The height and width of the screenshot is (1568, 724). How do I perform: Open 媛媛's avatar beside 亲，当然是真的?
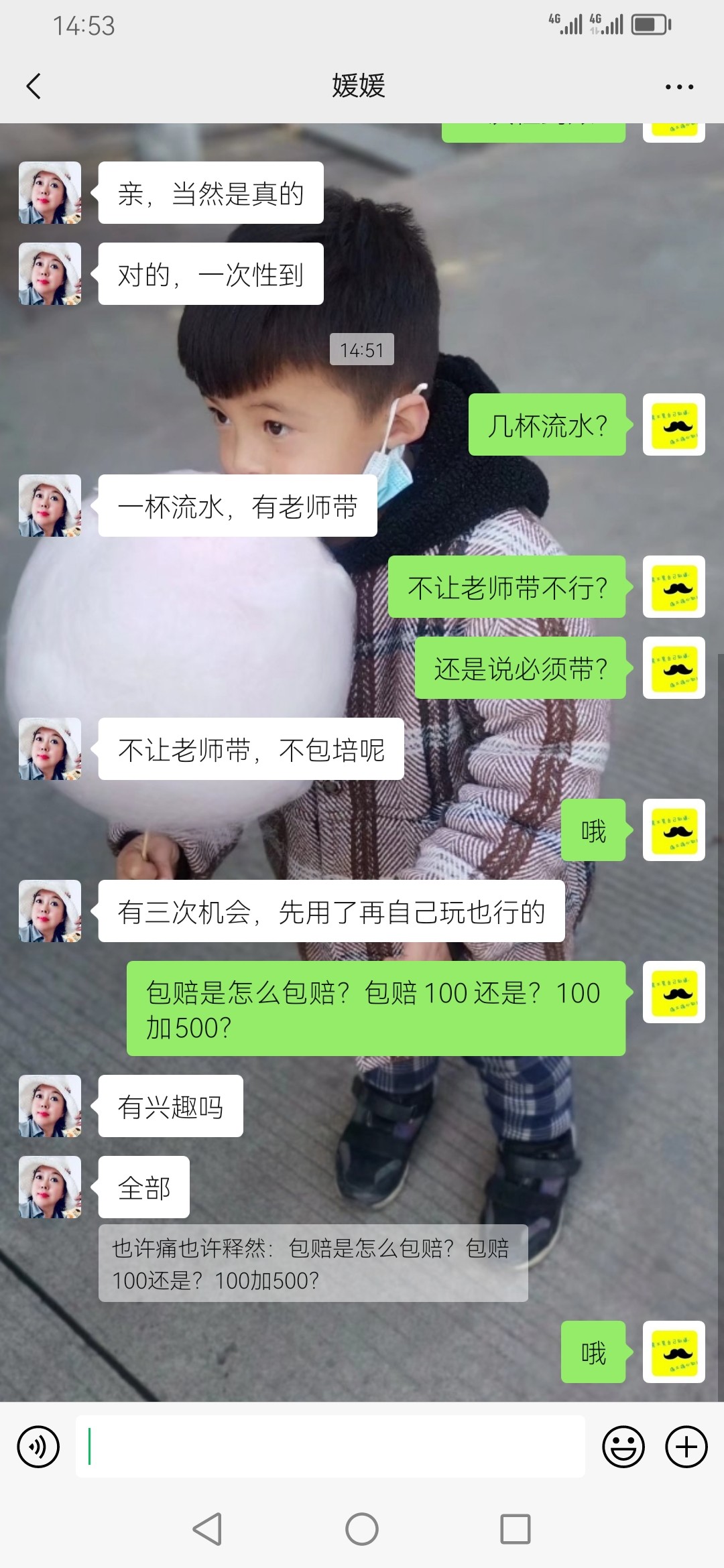coord(50,193)
